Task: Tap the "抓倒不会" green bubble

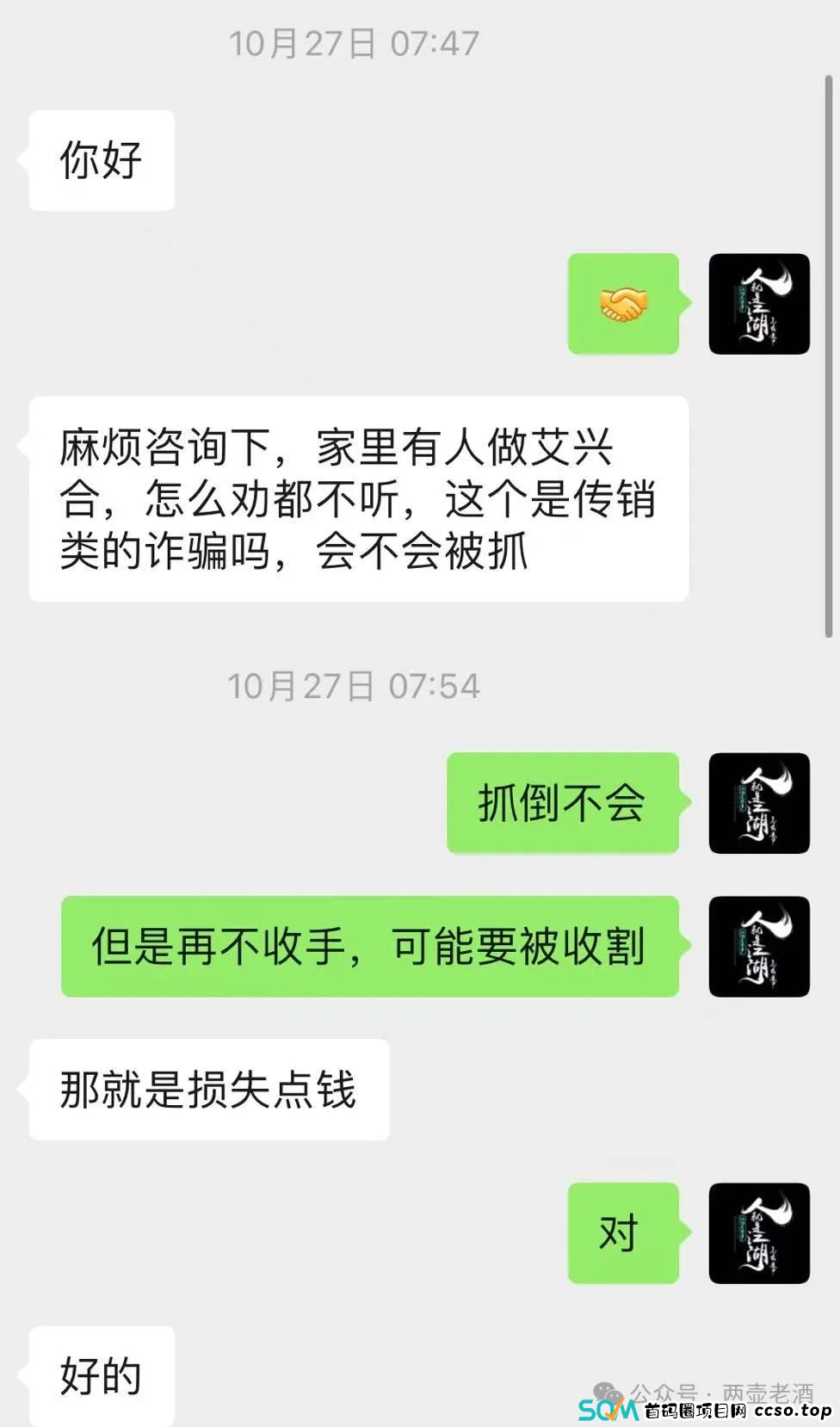Action: [x=562, y=803]
